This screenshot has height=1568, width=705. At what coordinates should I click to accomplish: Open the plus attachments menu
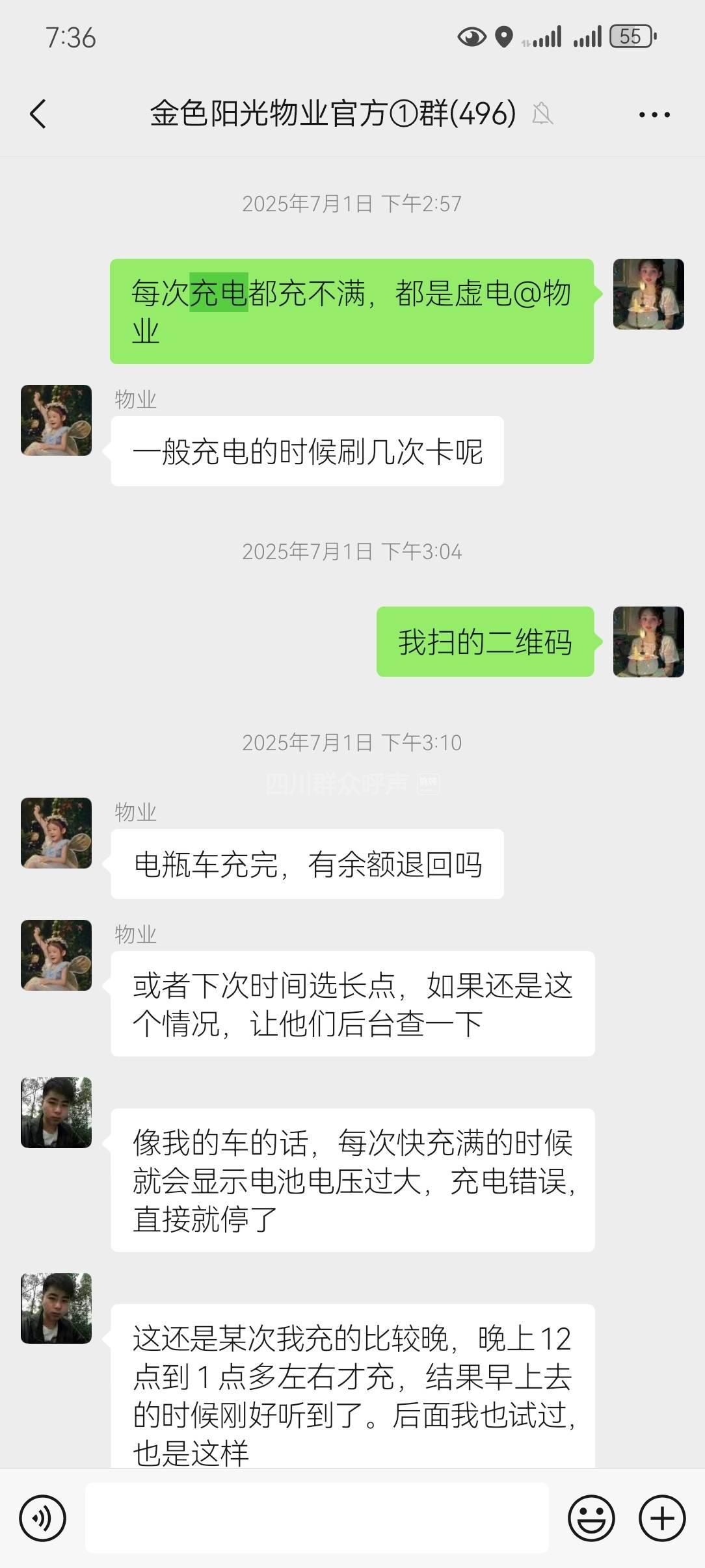[662, 1519]
